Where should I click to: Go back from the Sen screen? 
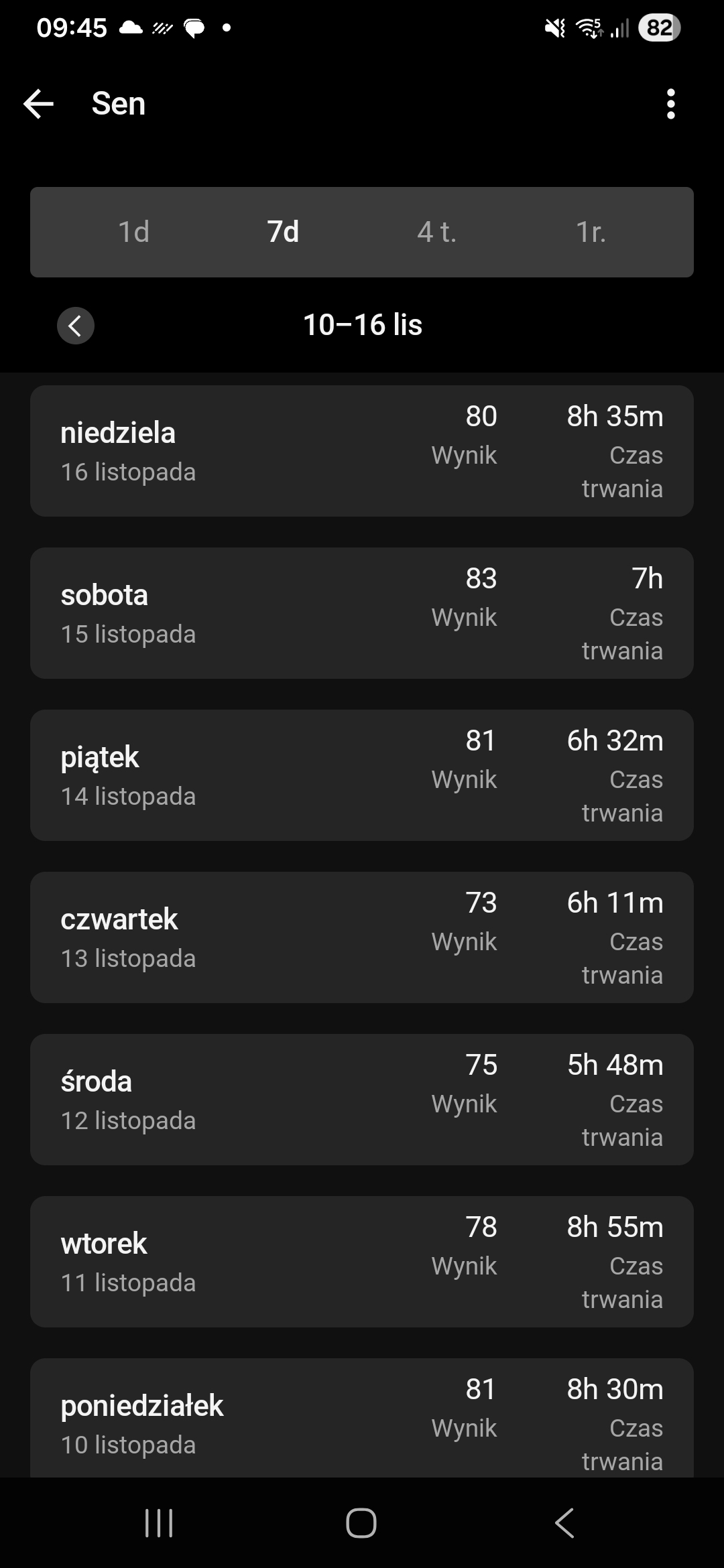click(38, 104)
